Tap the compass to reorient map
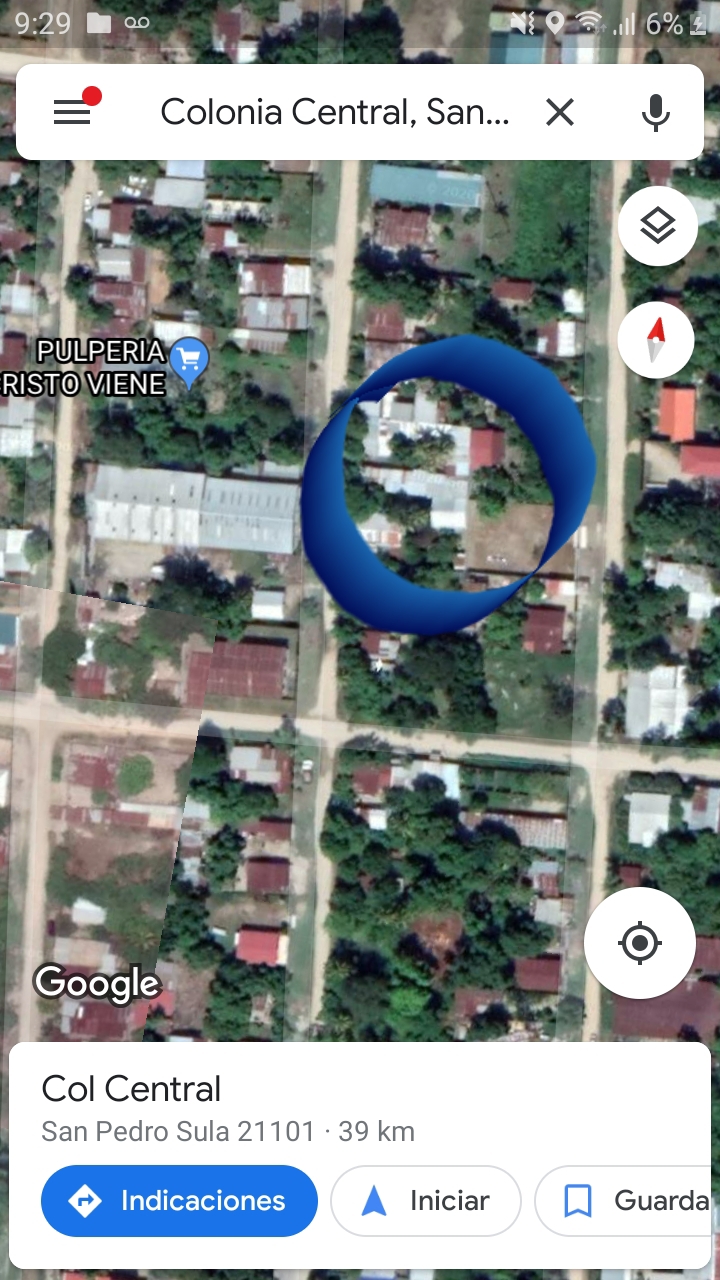Screen dimensions: 720x1280 pos(657,340)
